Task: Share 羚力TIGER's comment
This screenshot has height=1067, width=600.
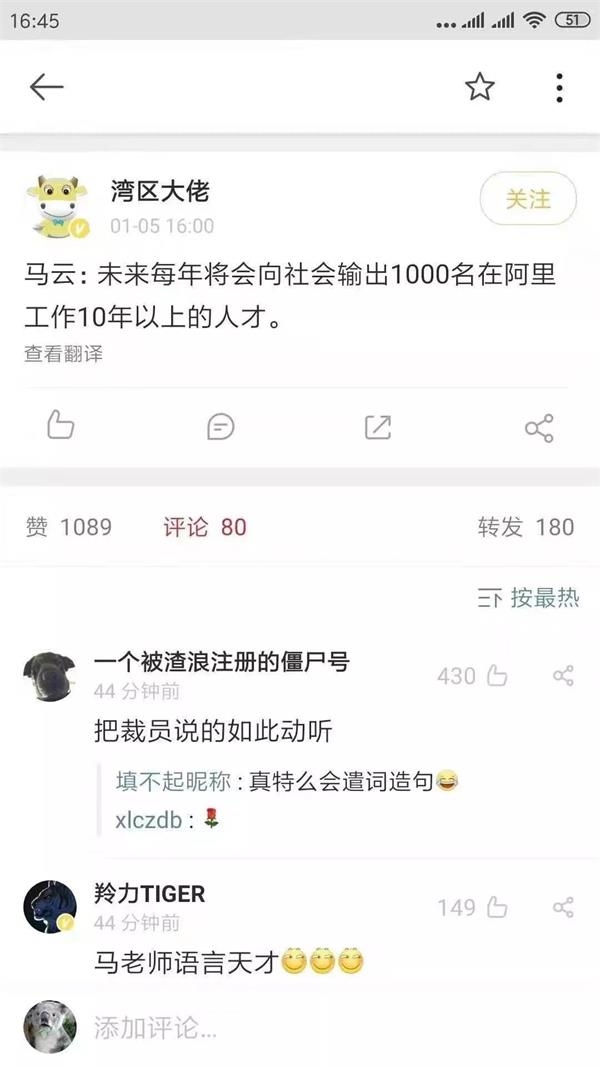Action: pos(564,907)
